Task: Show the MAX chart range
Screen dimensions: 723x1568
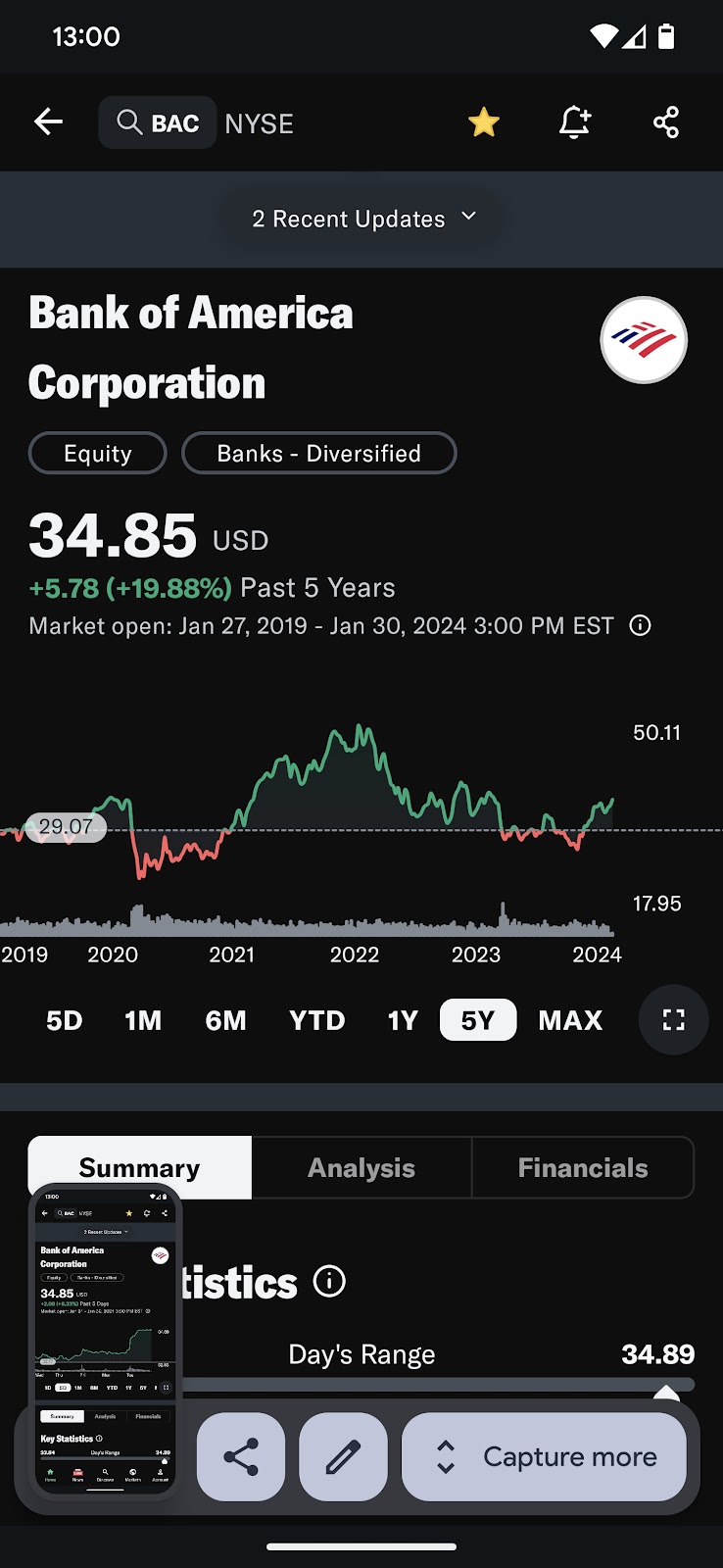Action: (x=570, y=1020)
